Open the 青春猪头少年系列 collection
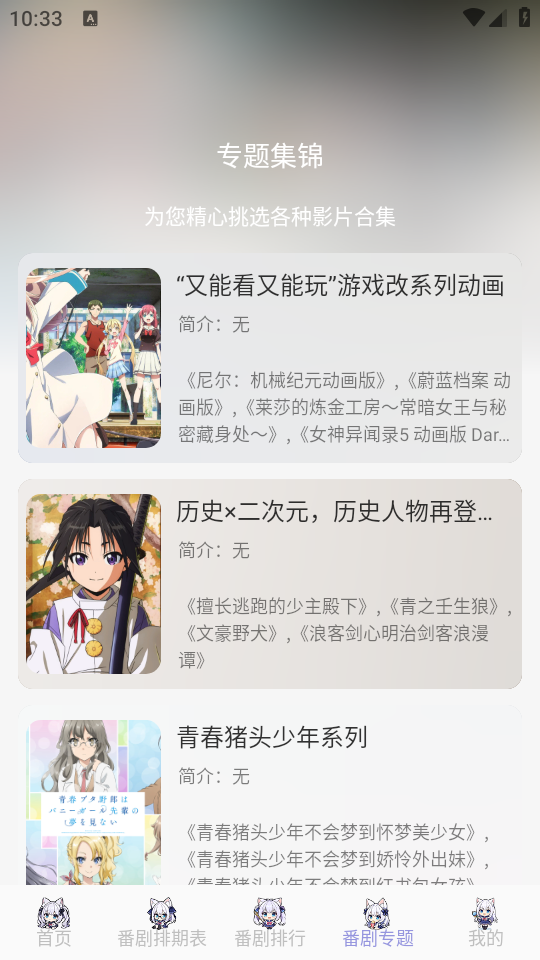Screen dimensions: 540x960 [270, 795]
